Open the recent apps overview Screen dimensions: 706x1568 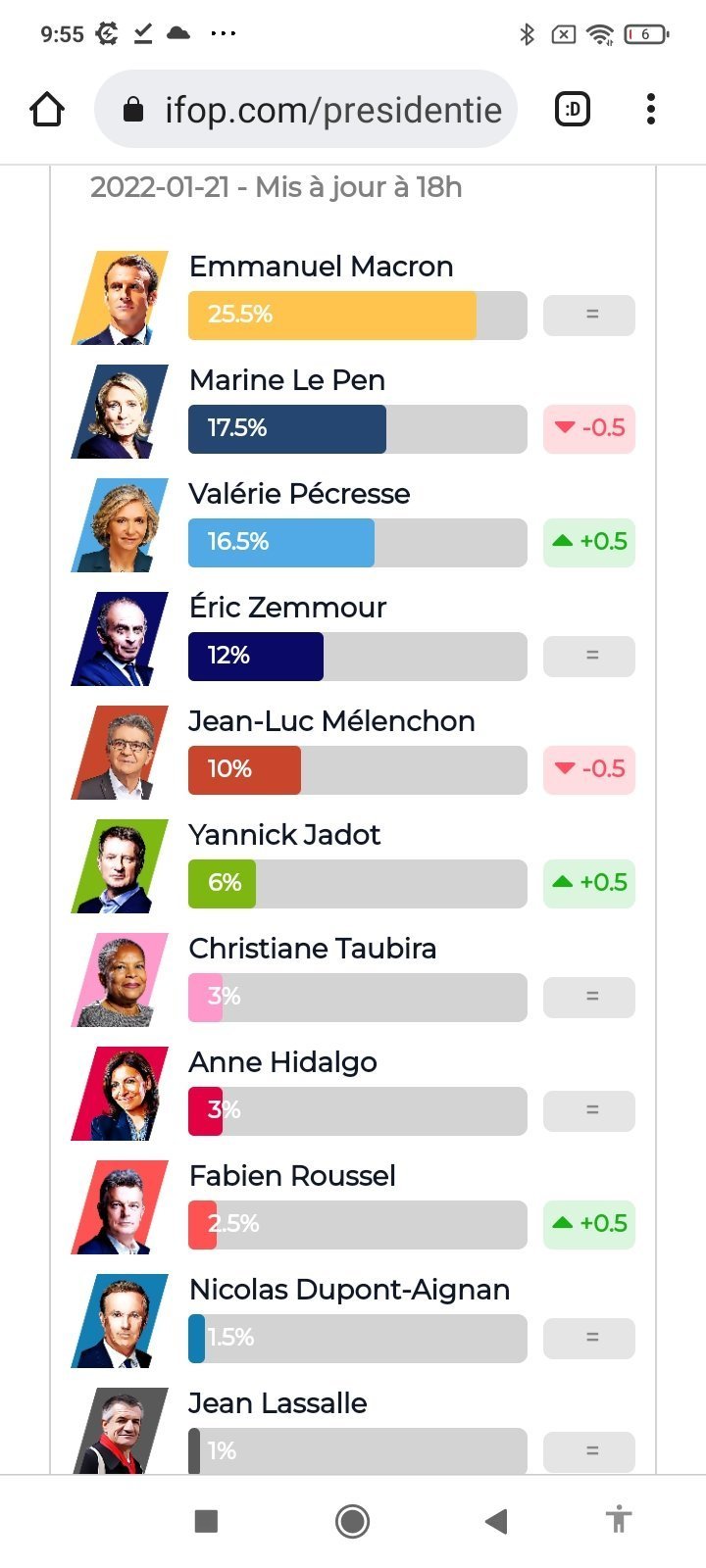click(206, 1521)
